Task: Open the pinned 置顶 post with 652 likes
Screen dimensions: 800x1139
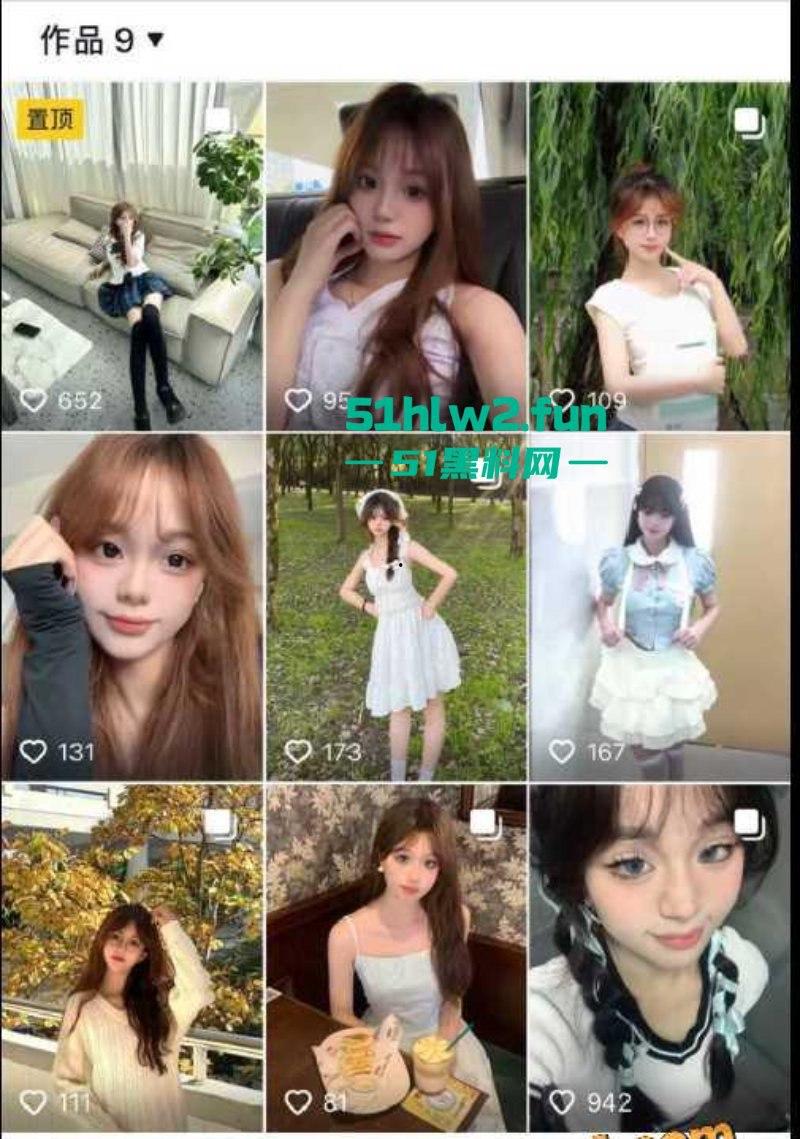Action: tap(132, 256)
